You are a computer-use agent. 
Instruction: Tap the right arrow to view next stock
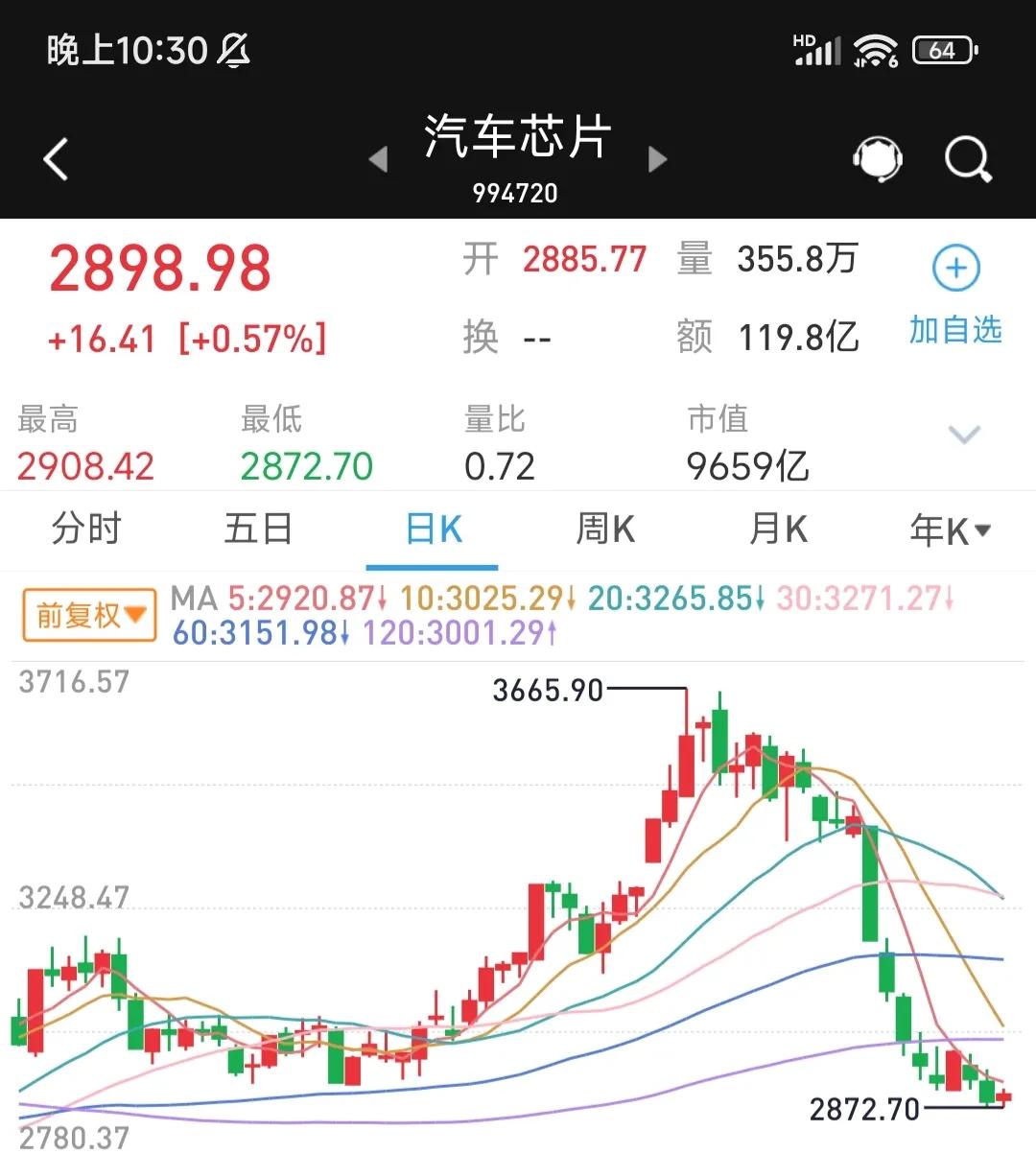pos(658,161)
